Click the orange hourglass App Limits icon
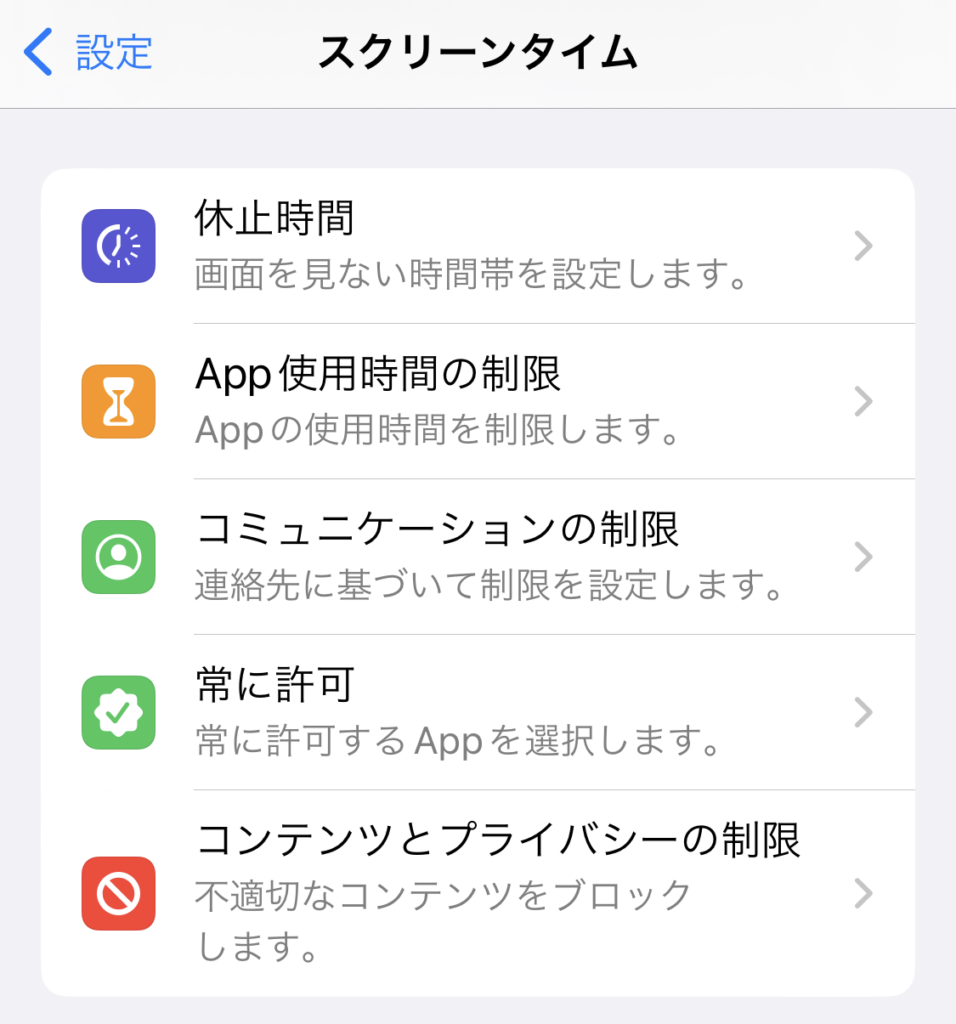 click(x=118, y=401)
